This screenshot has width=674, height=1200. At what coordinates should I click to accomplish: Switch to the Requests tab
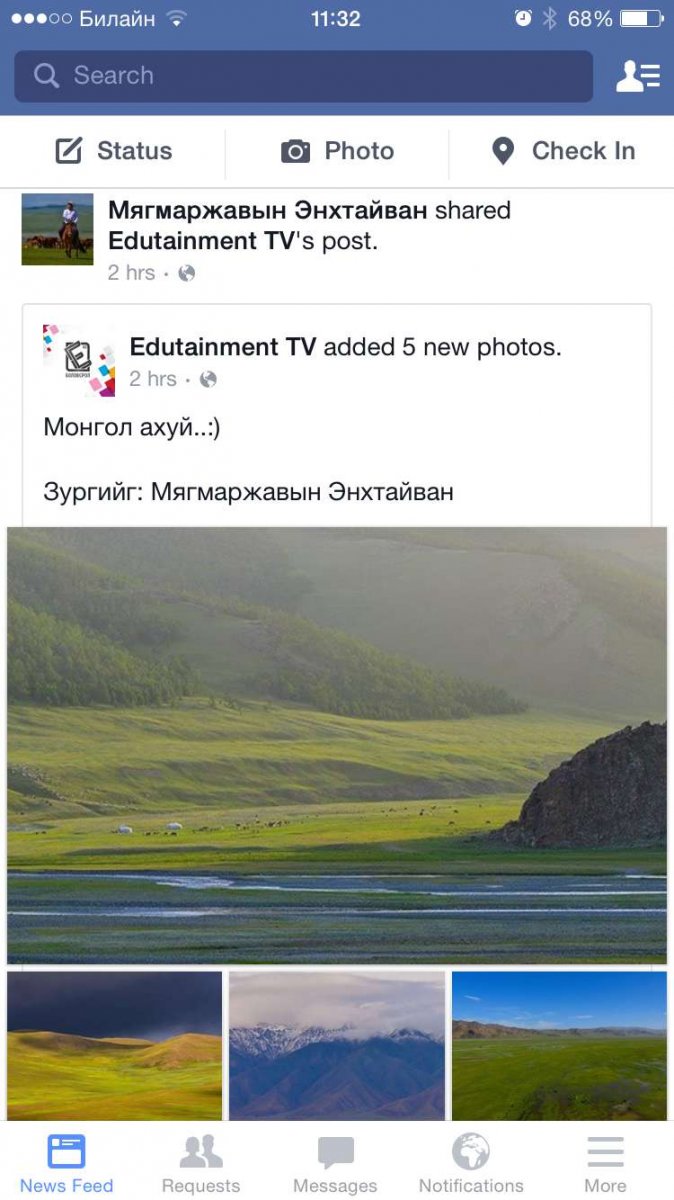201,1162
